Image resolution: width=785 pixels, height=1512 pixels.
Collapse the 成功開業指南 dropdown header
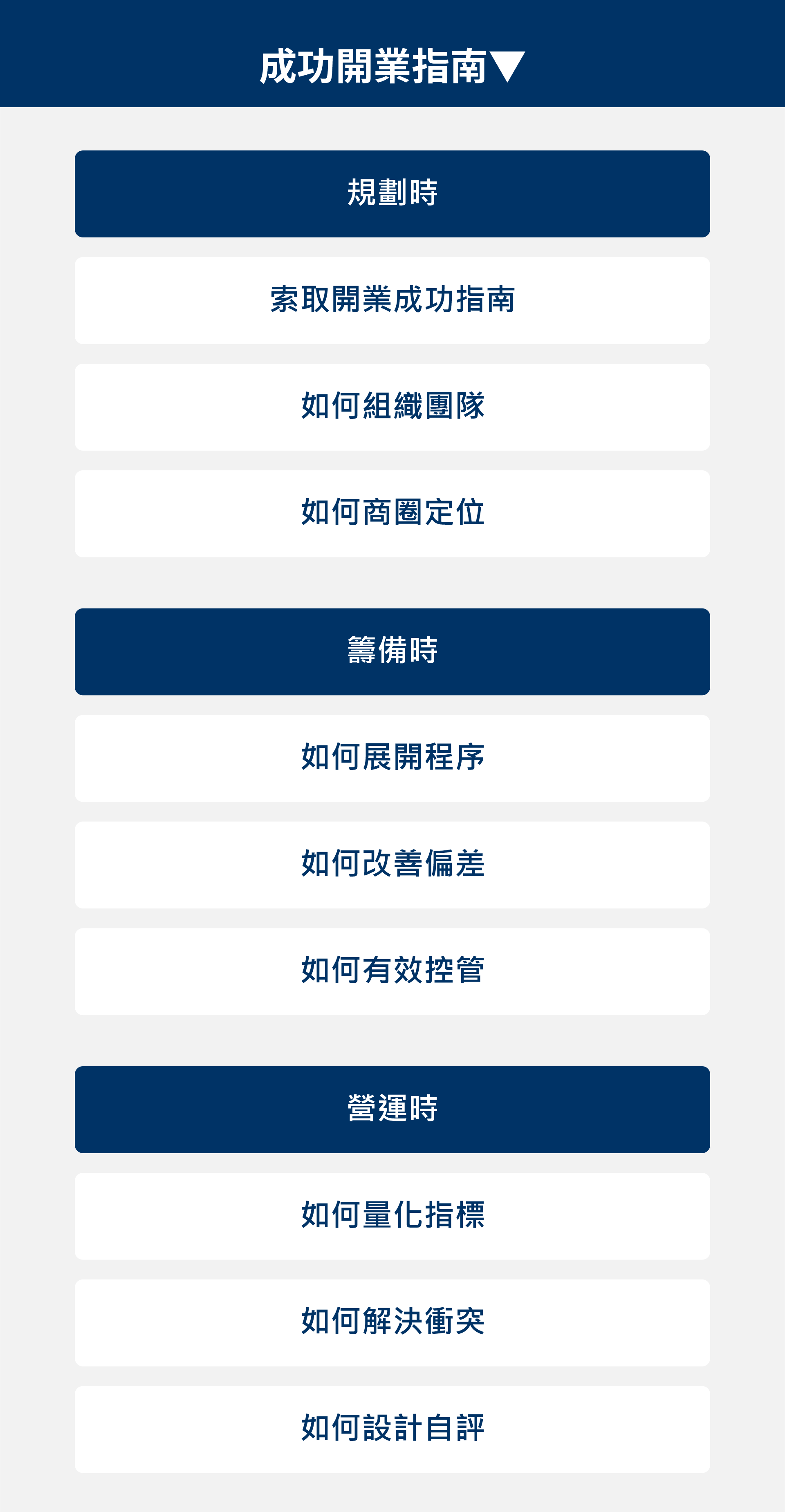coord(392,66)
